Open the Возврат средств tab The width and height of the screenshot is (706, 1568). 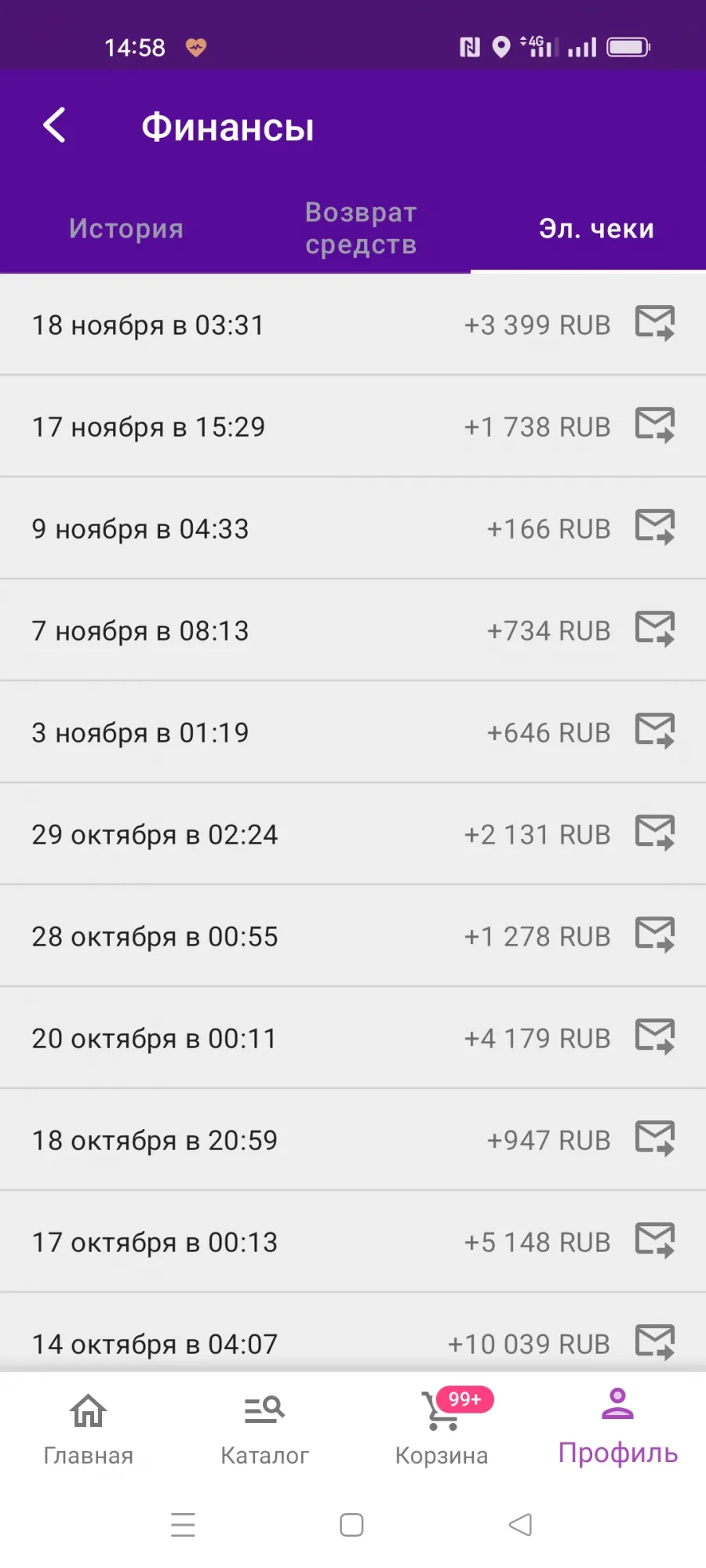361,228
